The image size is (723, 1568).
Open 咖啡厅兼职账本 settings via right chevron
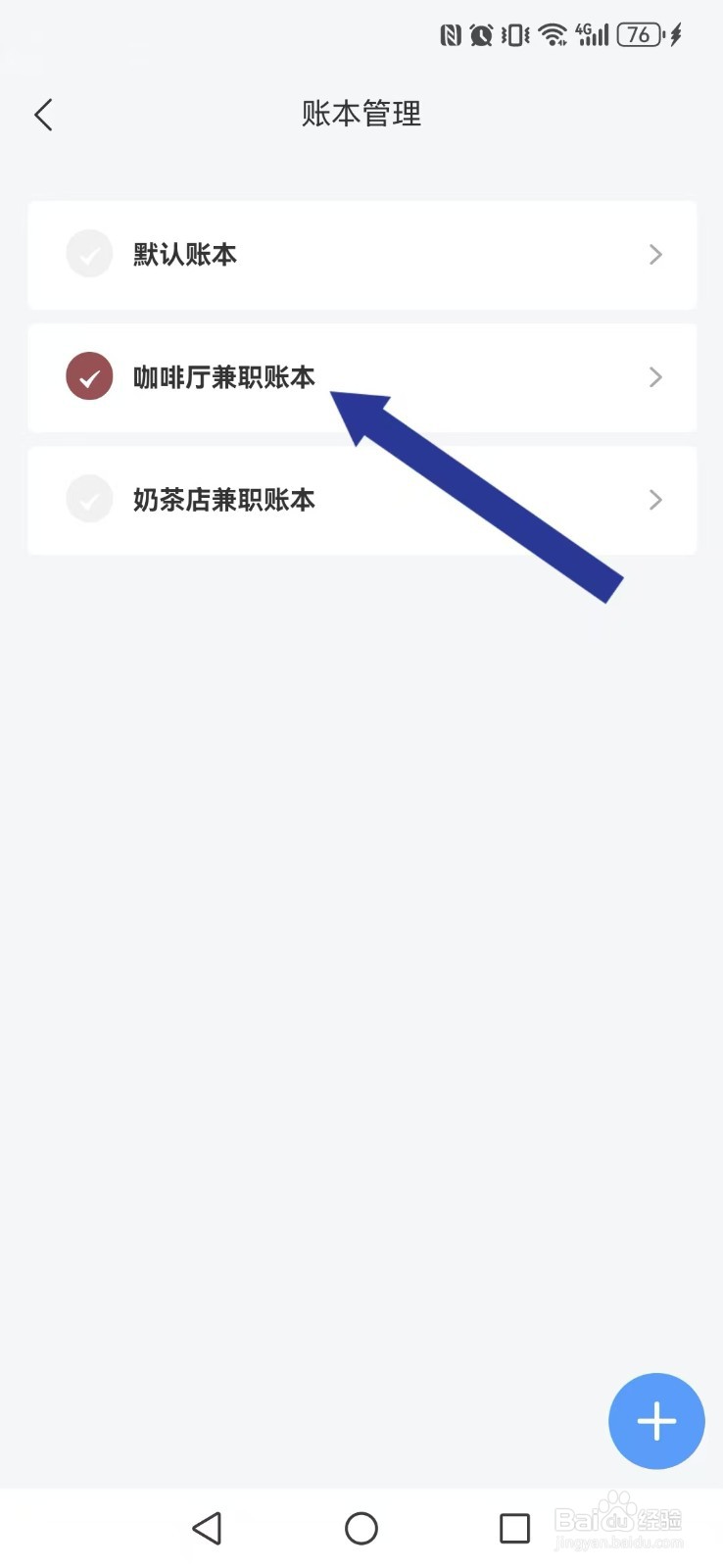(x=655, y=377)
